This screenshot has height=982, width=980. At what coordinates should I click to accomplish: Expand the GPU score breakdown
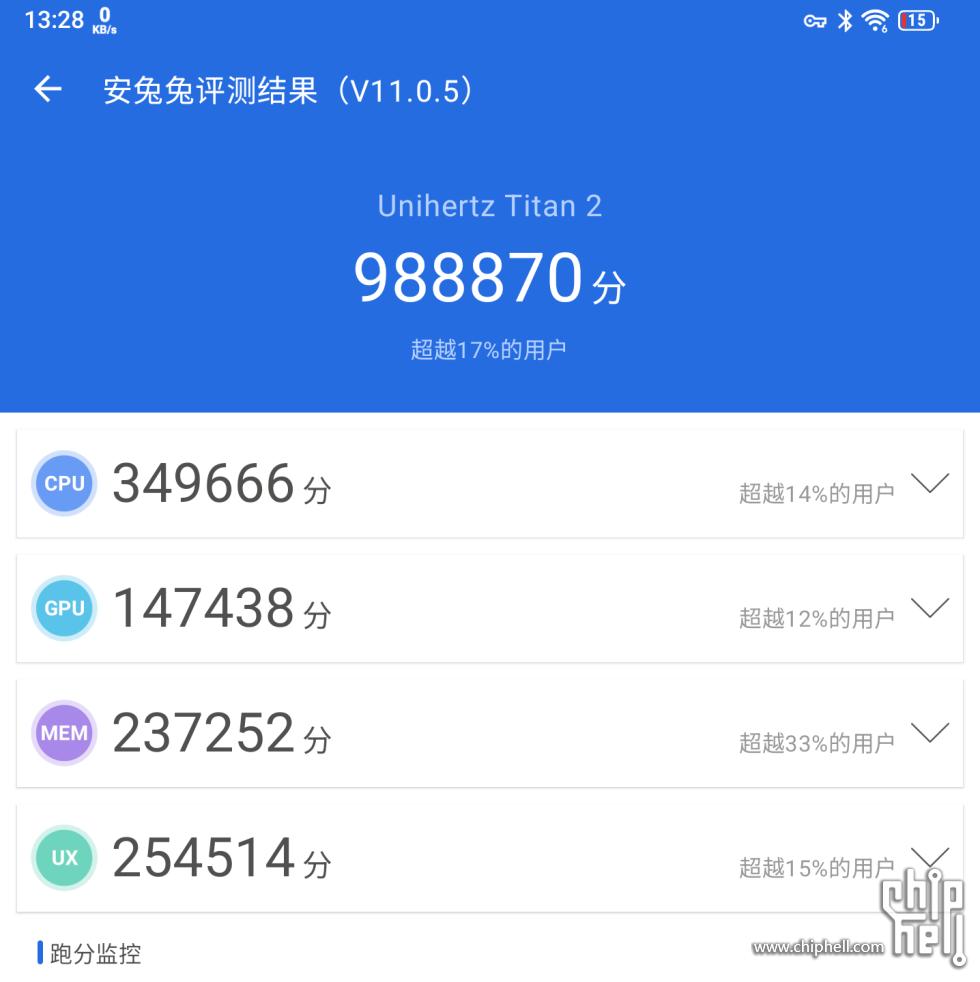coord(931,608)
